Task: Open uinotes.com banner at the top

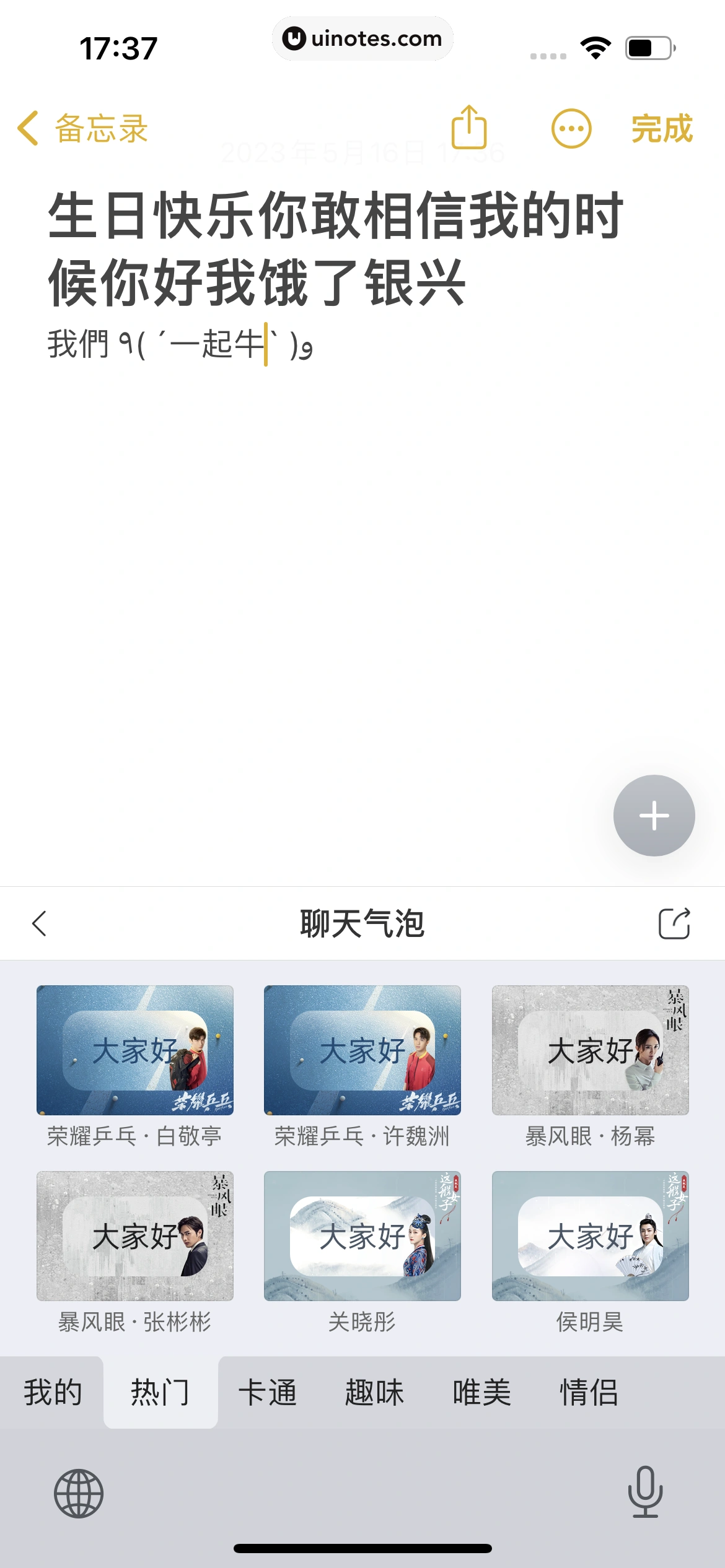Action: 362,38
